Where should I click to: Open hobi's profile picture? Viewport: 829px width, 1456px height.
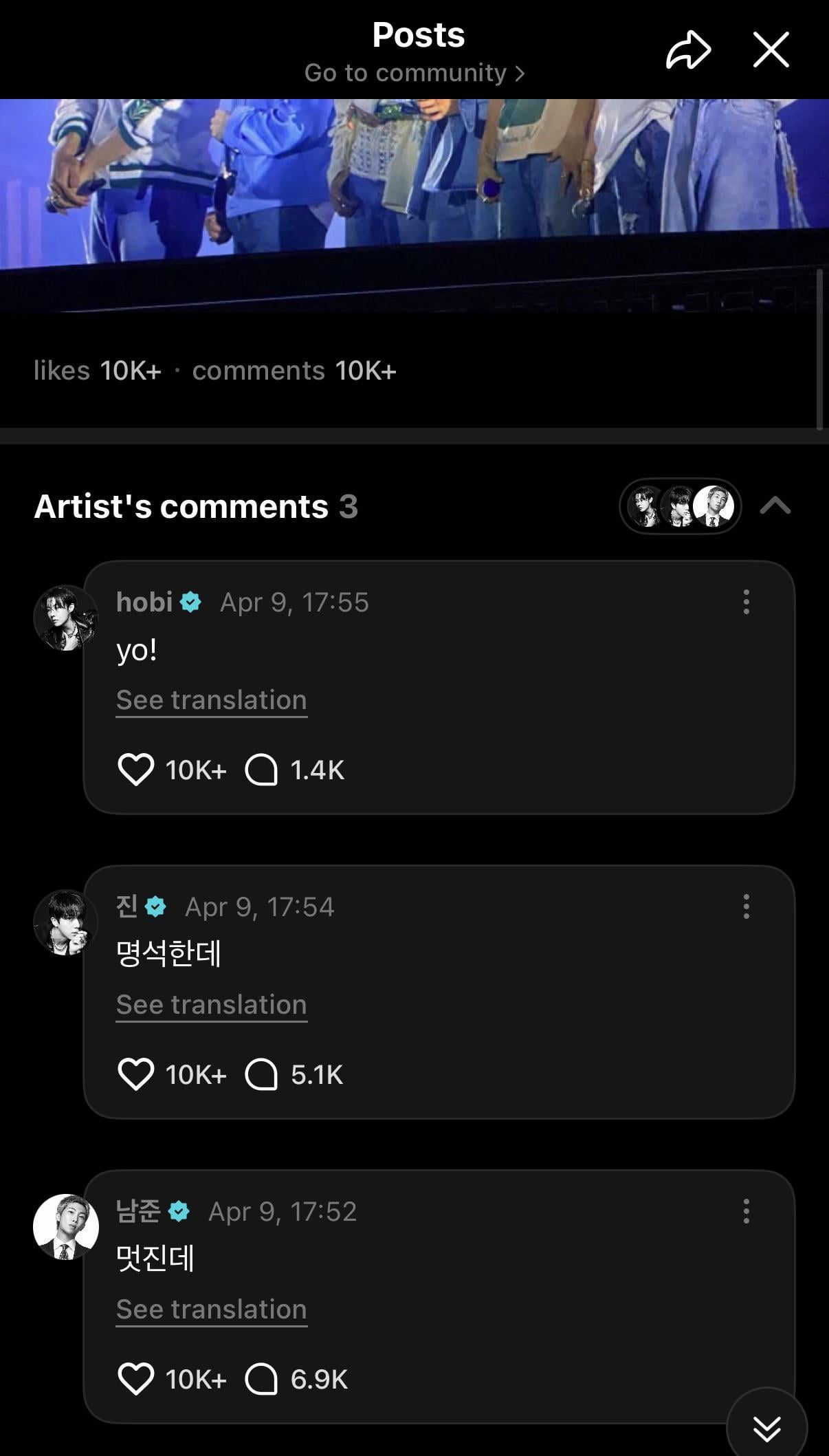click(65, 617)
